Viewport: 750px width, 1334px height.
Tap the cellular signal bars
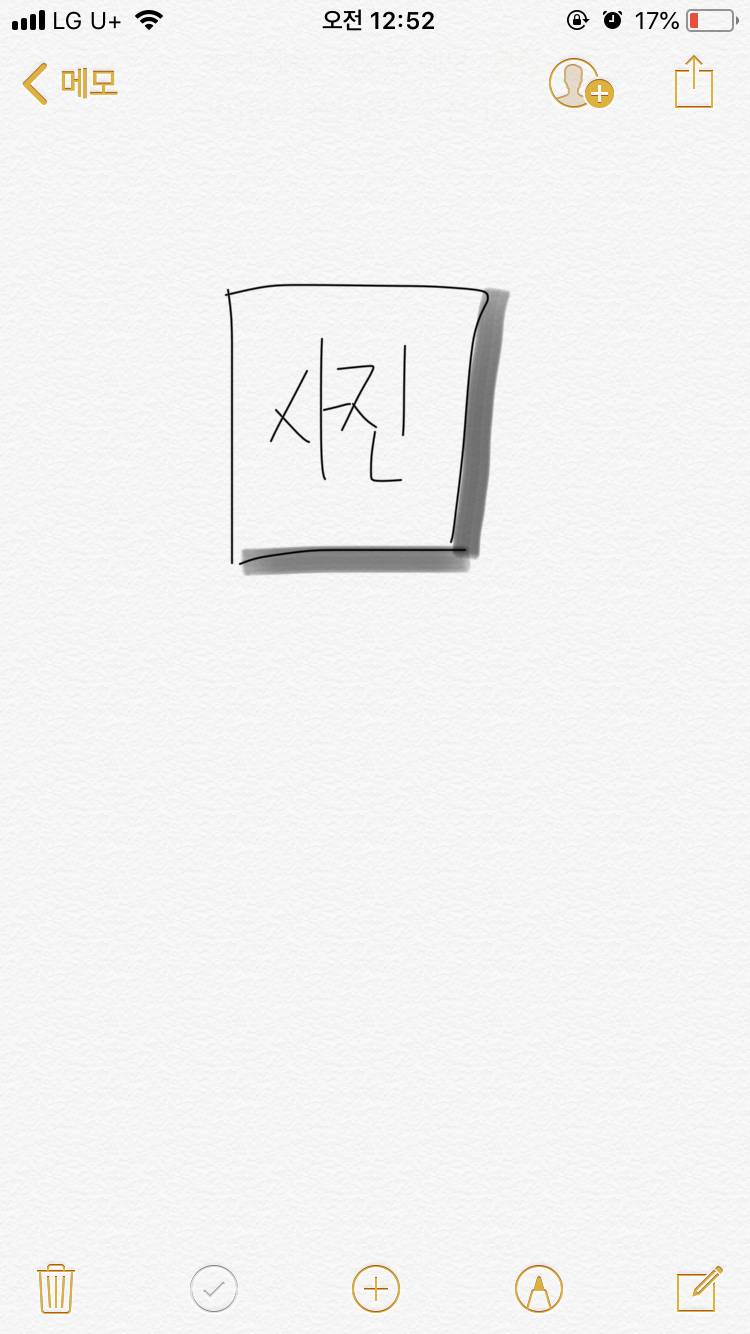coord(28,17)
